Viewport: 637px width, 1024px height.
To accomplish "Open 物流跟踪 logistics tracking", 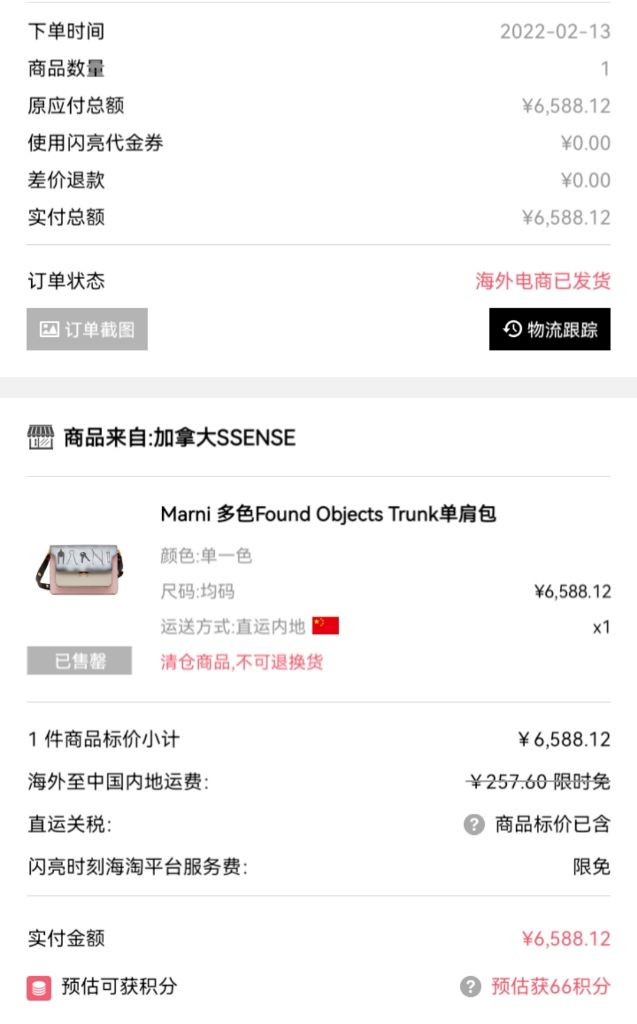I will click(x=549, y=329).
